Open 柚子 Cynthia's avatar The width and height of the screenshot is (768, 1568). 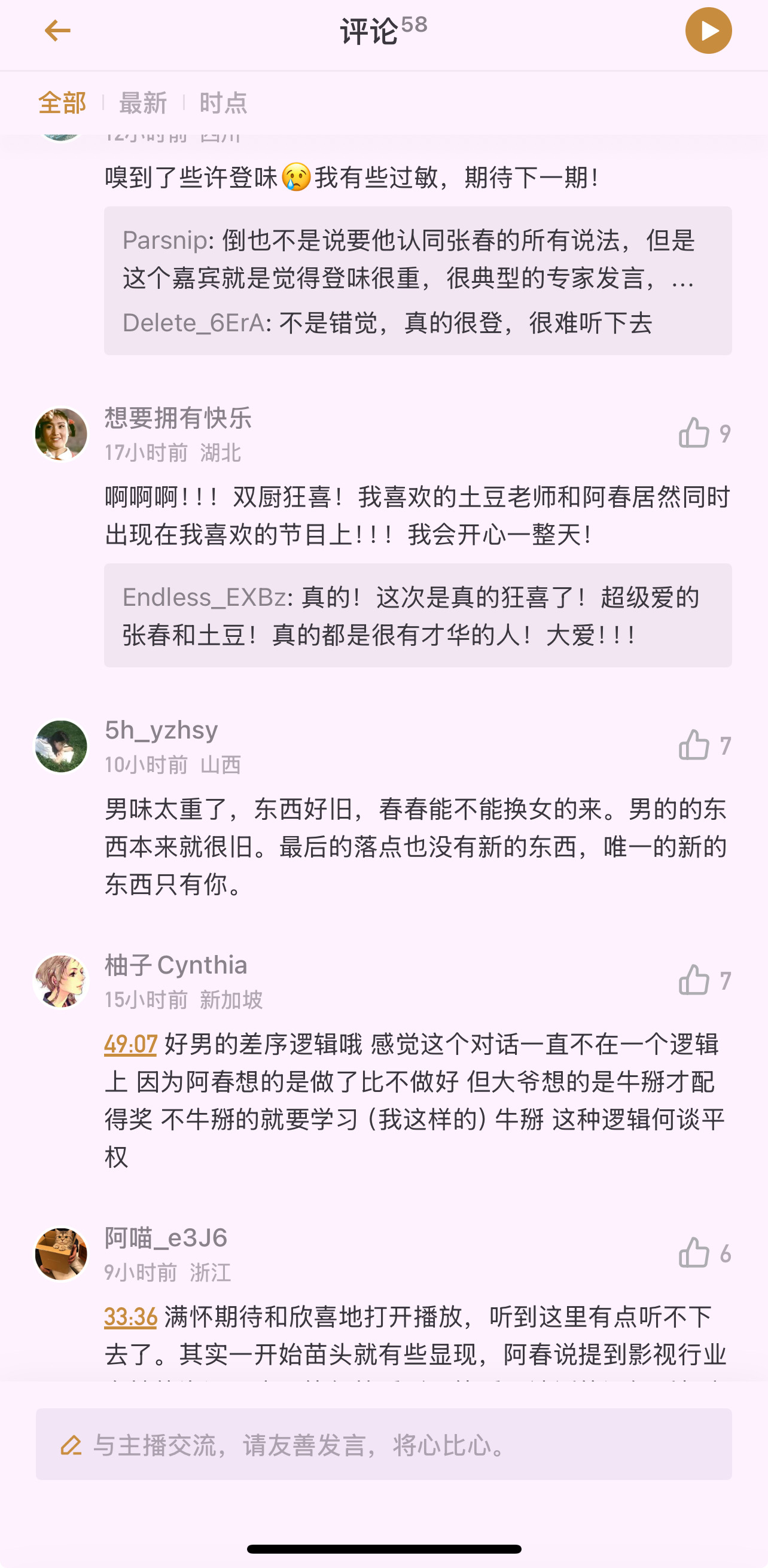61,981
